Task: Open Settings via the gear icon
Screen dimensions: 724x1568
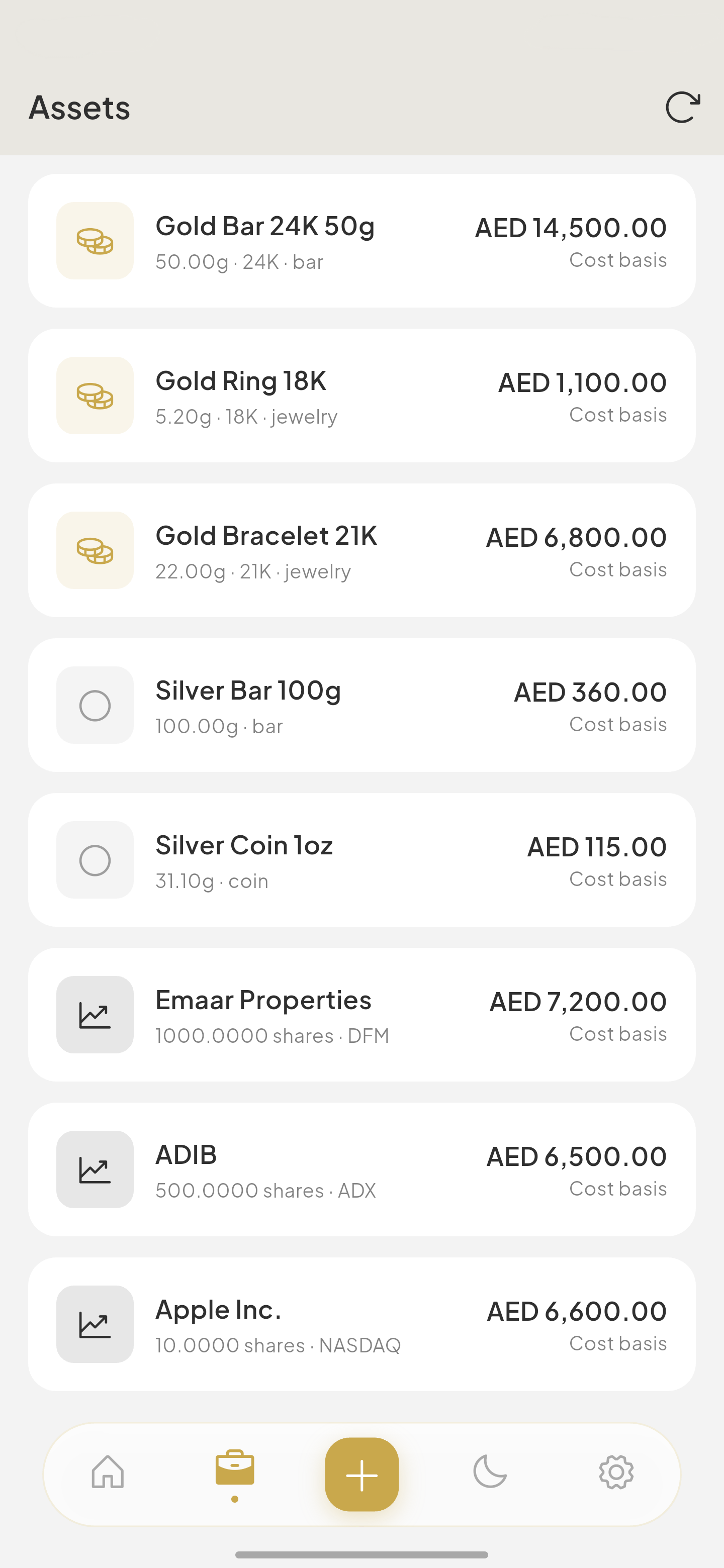Action: click(615, 1474)
